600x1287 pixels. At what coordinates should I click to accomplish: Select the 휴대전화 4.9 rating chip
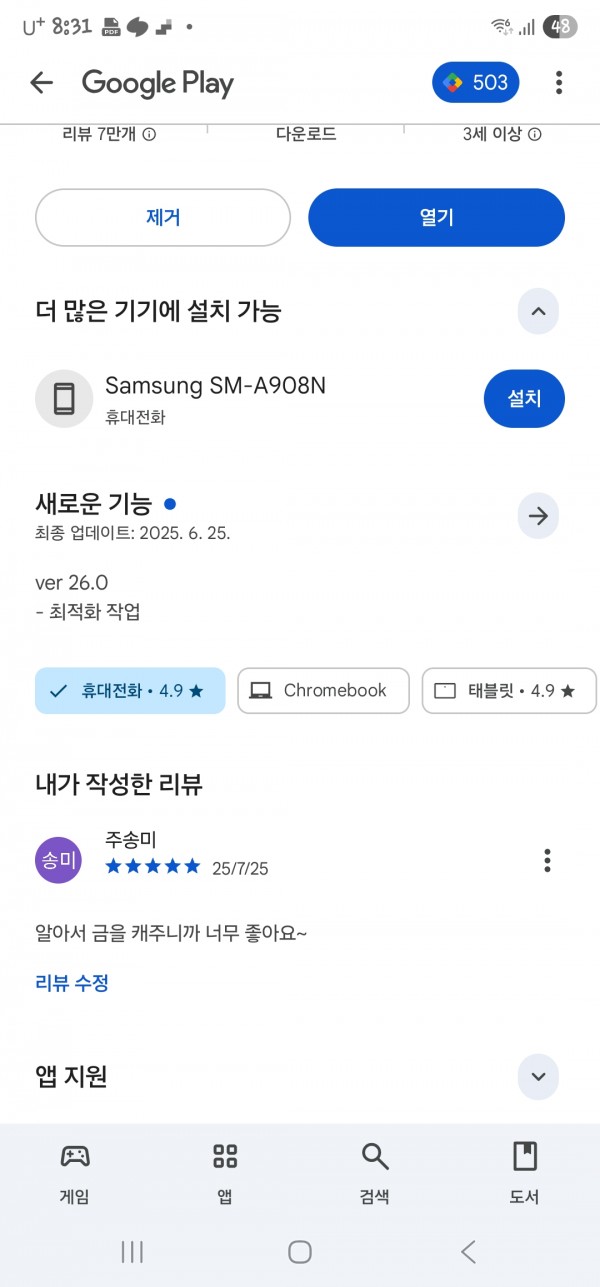[x=130, y=691]
